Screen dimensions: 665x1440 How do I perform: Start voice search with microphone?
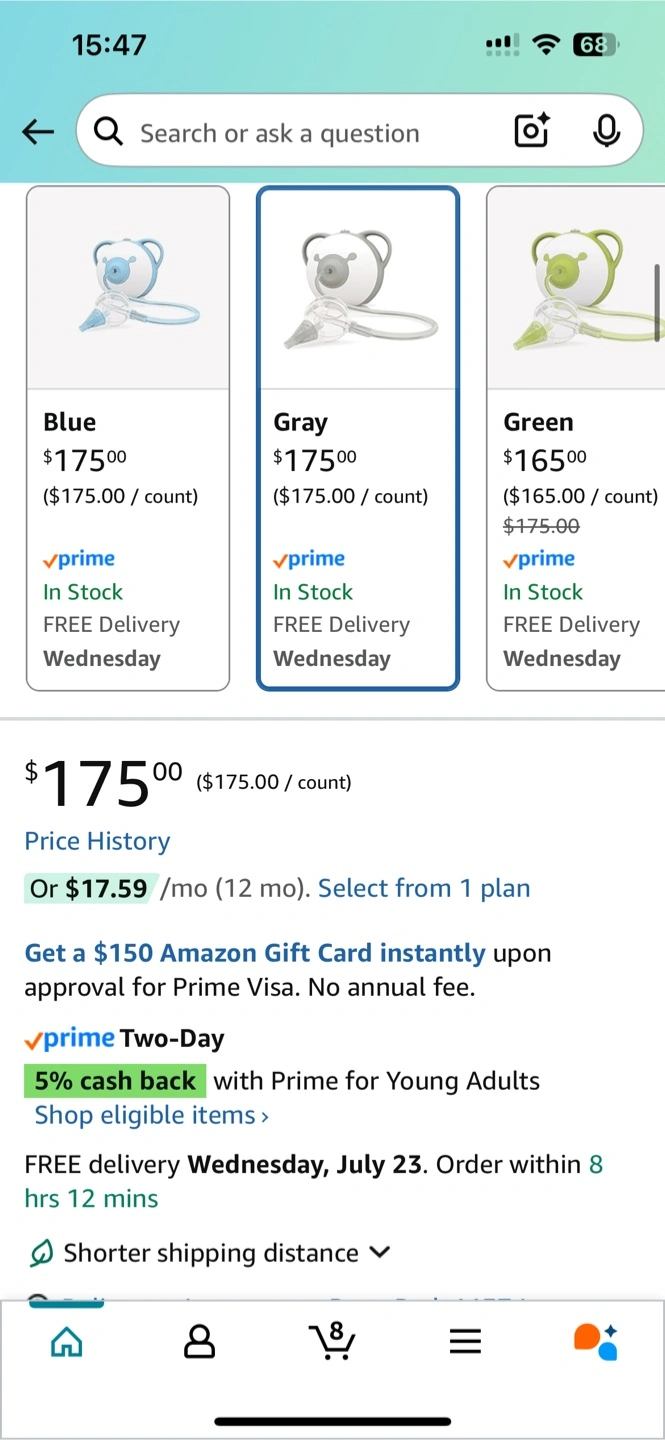coord(606,131)
